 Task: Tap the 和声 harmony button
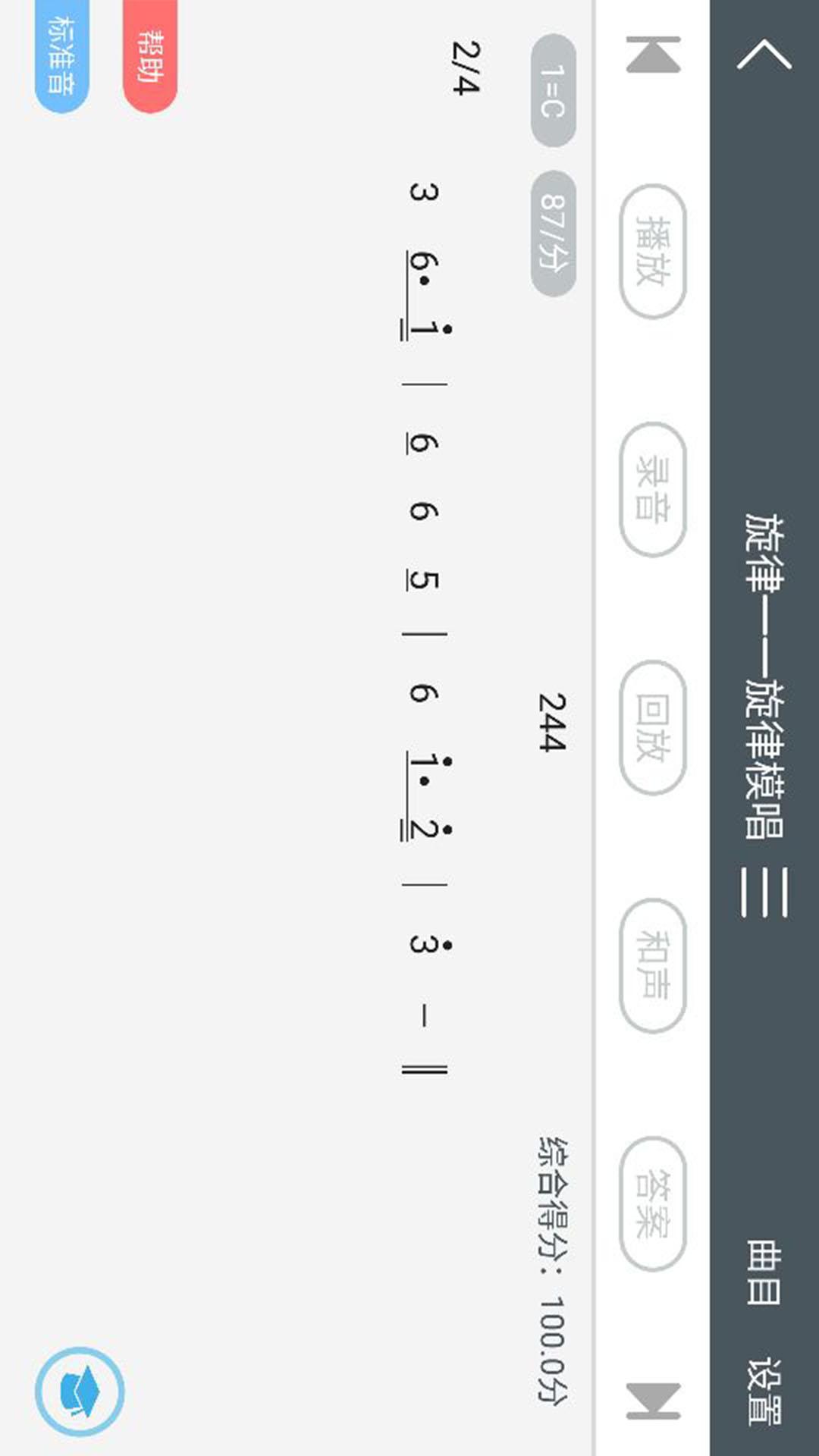653,965
